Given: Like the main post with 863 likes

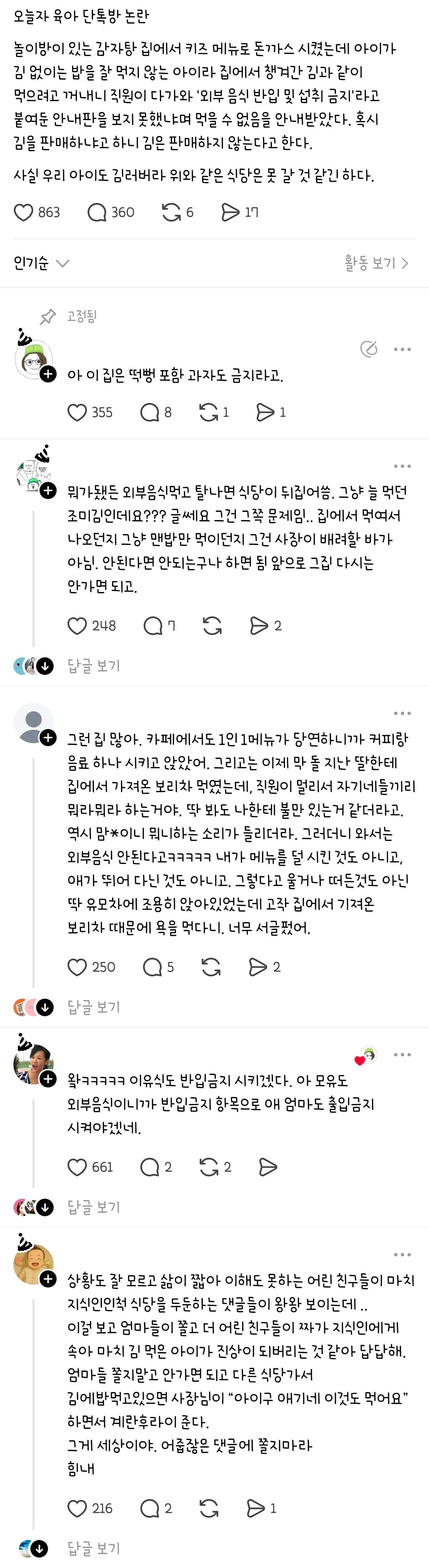Looking at the screenshot, I should click(24, 213).
